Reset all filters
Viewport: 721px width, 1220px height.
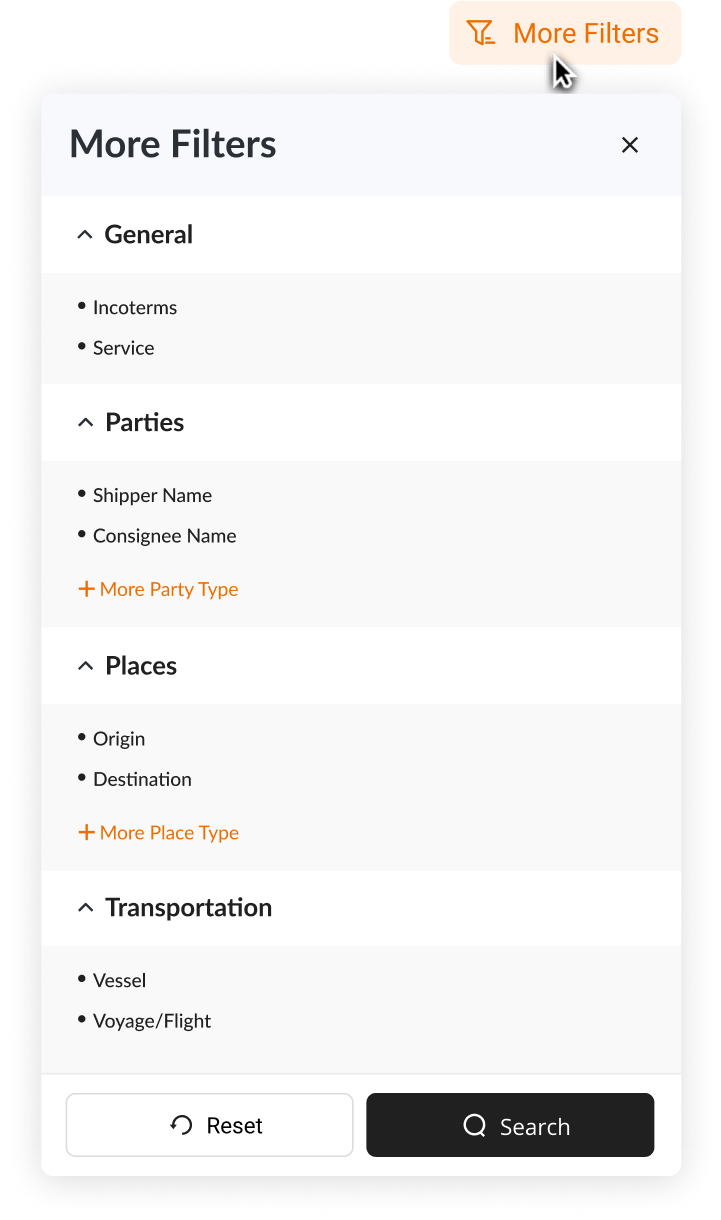[x=209, y=1125]
